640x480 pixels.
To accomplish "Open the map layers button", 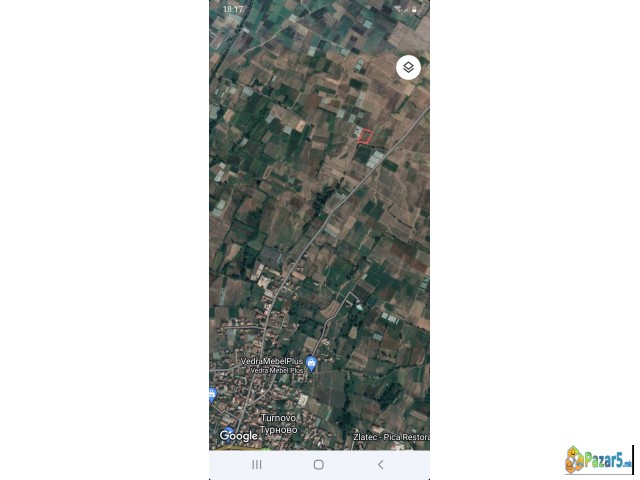I will [x=408, y=67].
